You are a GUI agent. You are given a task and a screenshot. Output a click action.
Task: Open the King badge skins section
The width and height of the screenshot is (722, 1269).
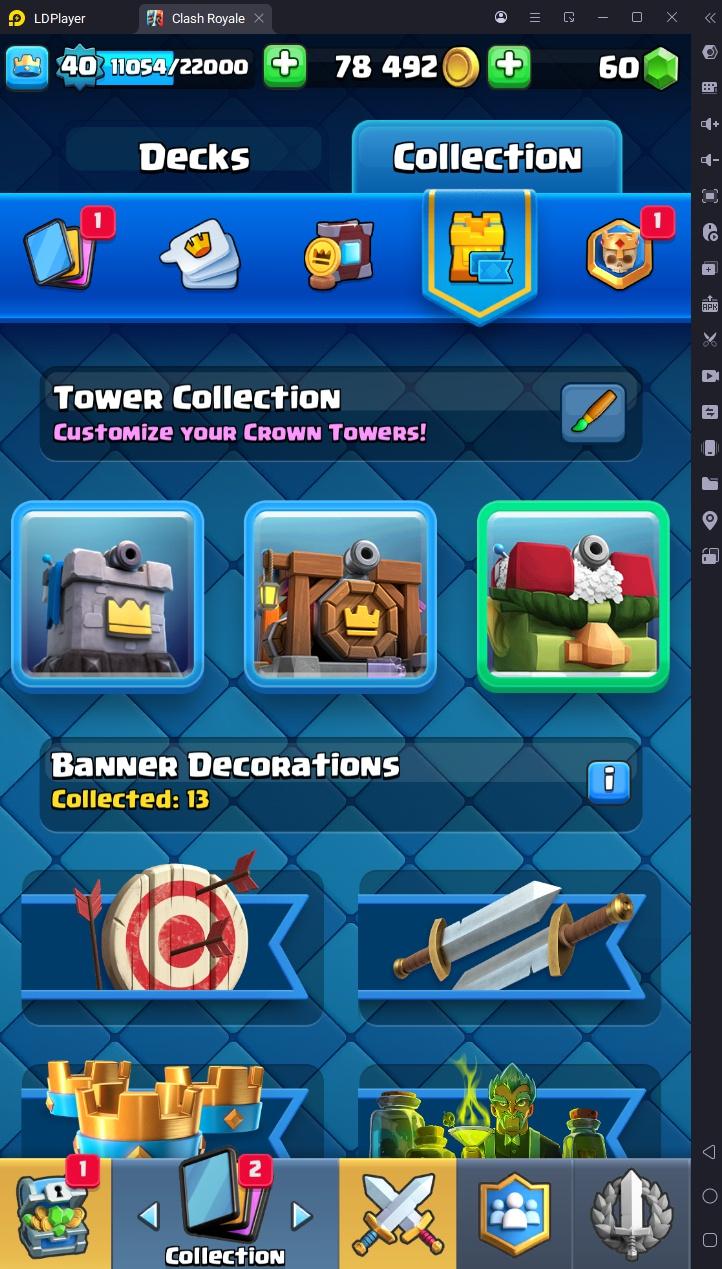point(619,253)
